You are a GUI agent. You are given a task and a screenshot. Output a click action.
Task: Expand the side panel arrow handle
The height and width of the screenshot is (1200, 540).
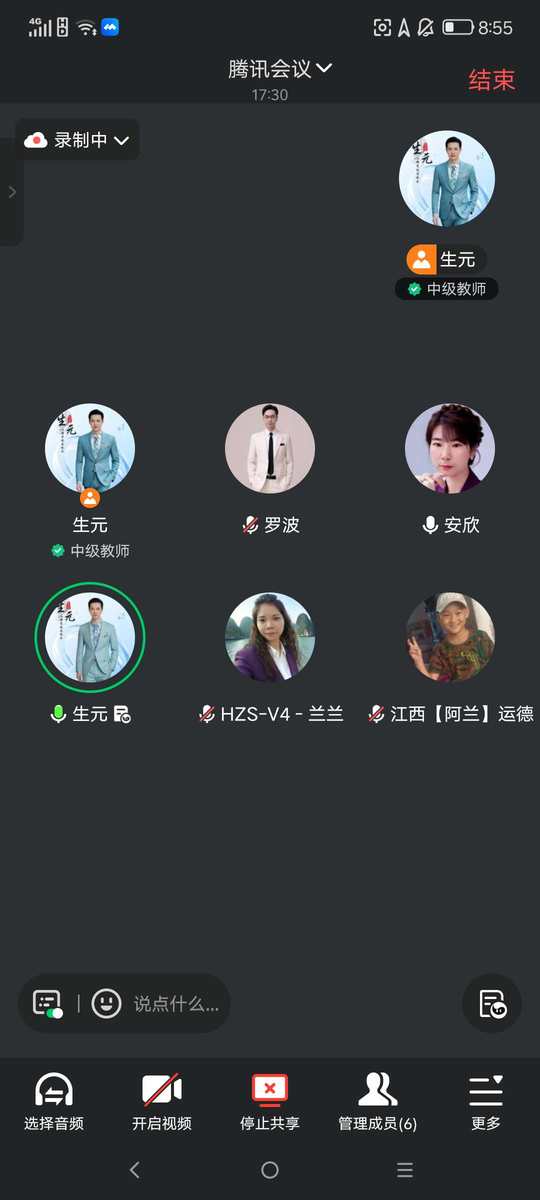pyautogui.click(x=12, y=192)
